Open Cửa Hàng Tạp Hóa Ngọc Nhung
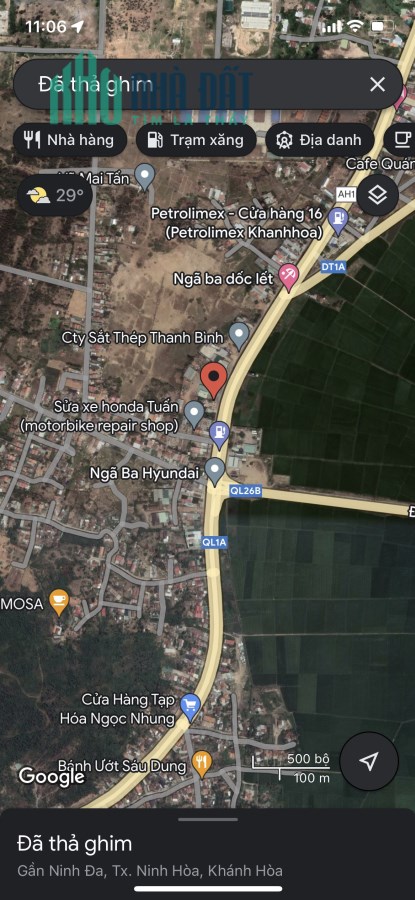 pos(190,707)
